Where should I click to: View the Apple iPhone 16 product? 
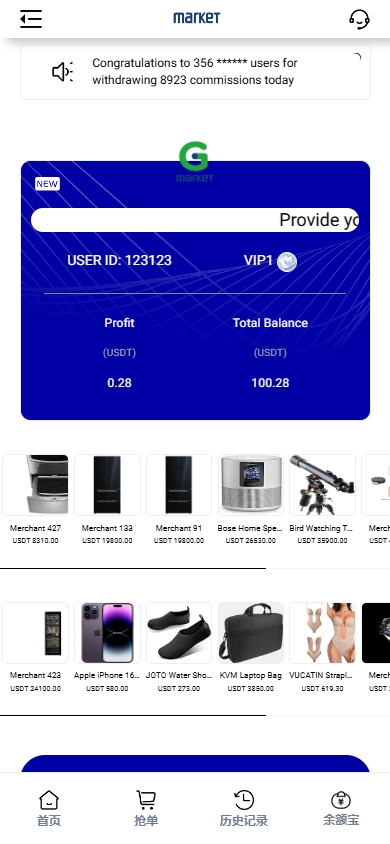[x=107, y=648]
